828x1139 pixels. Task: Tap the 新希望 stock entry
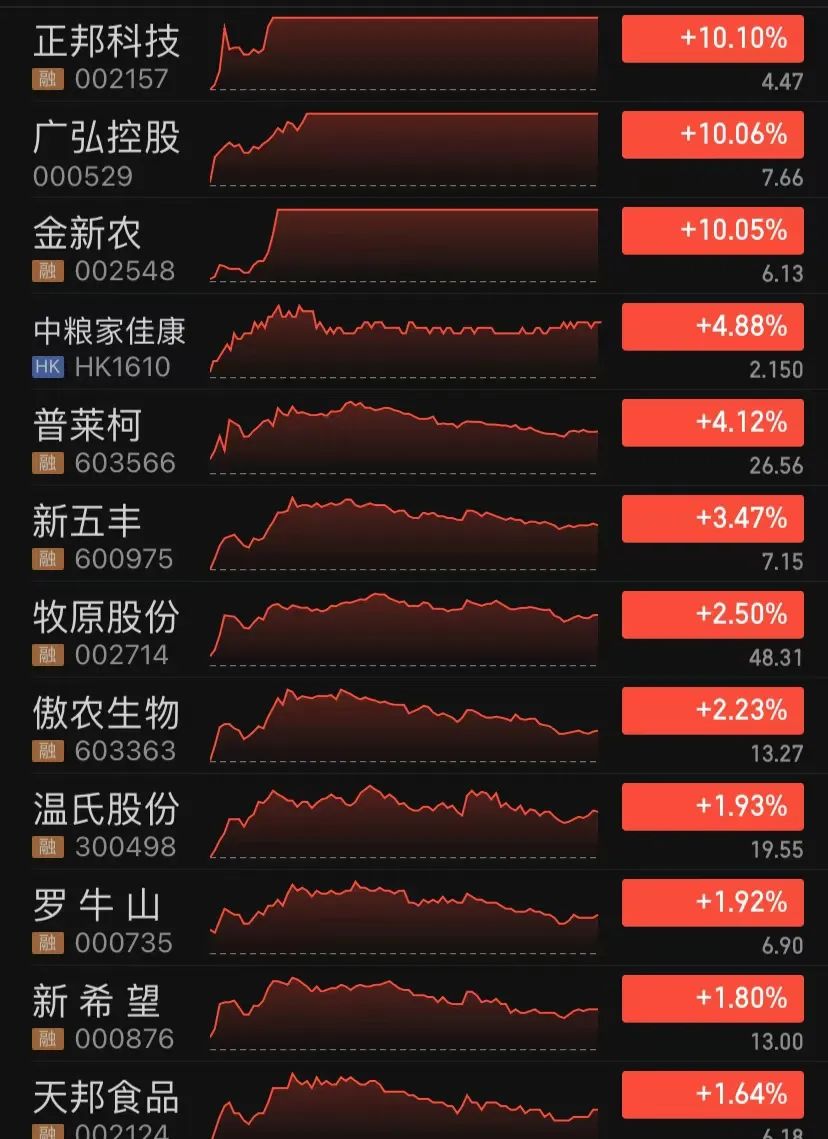tap(97, 1002)
